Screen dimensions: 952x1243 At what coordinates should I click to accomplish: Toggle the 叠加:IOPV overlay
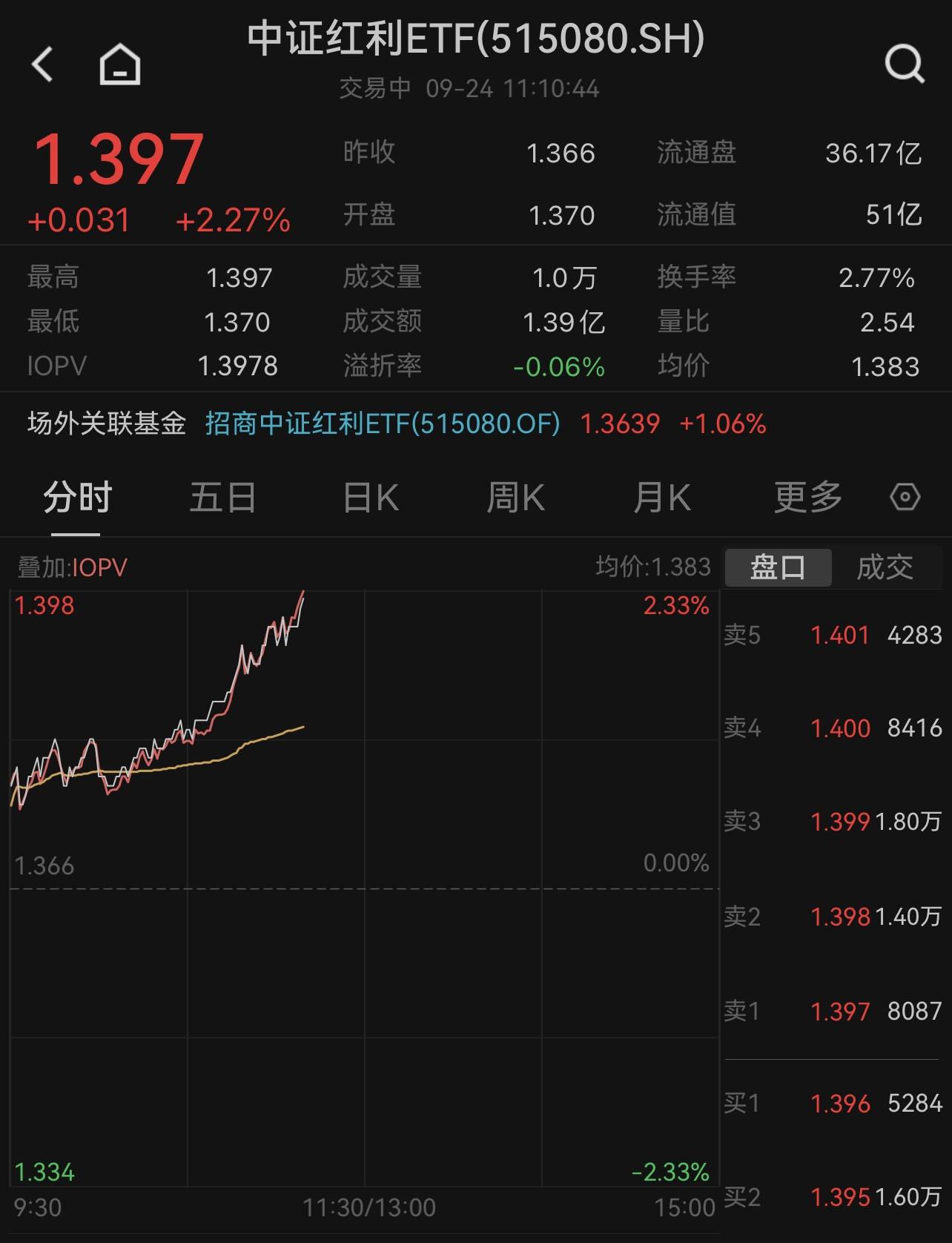(70, 567)
